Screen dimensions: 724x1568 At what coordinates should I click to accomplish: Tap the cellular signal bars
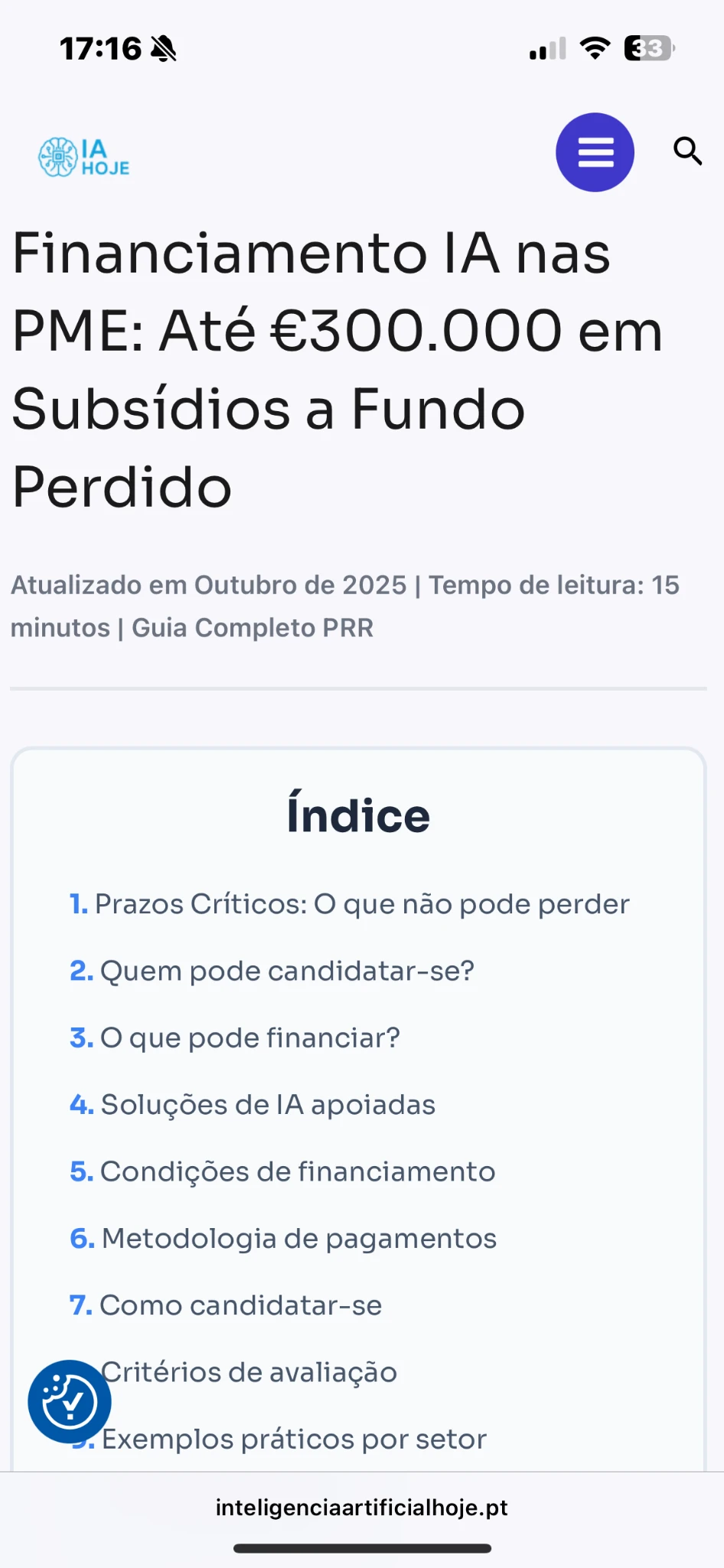[x=546, y=49]
